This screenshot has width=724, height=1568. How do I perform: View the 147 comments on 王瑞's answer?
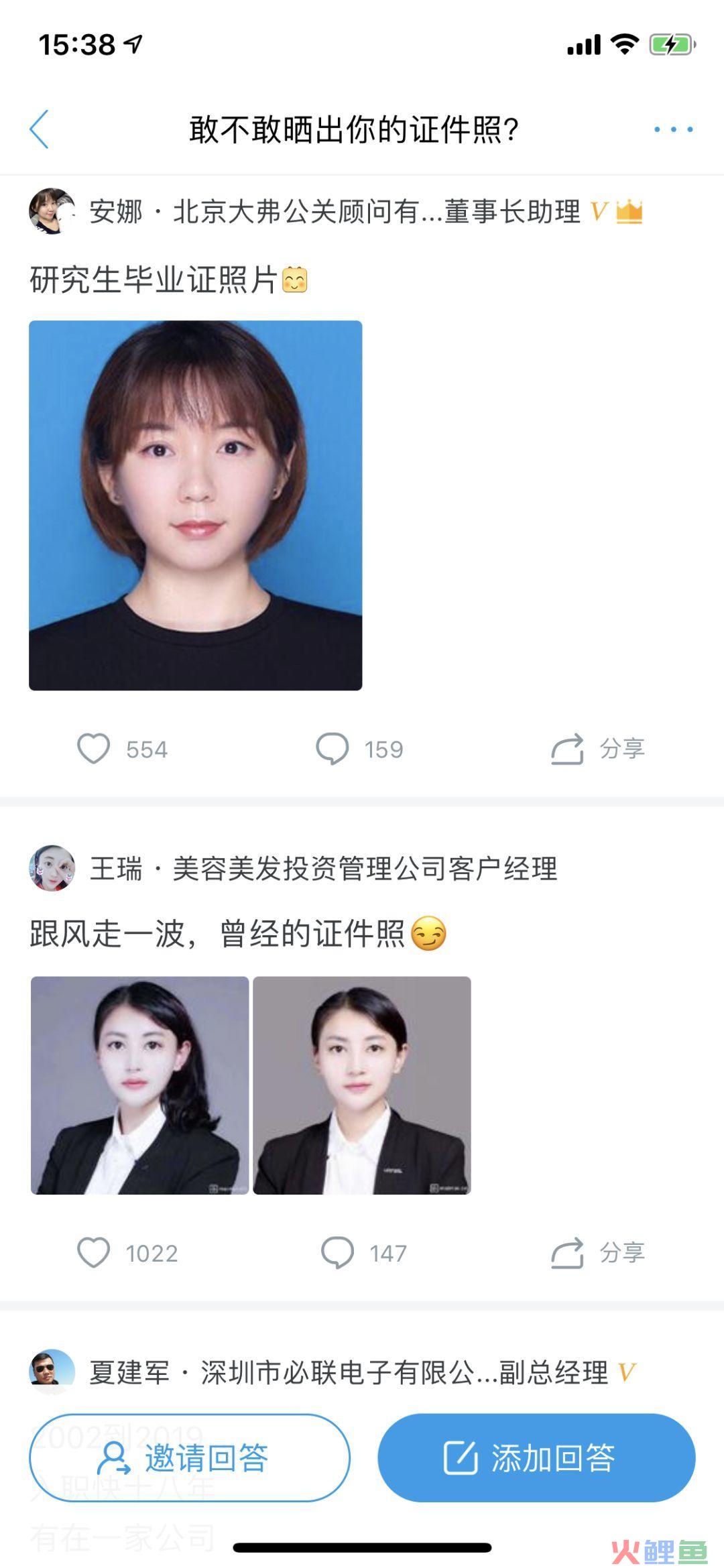coord(338,1252)
